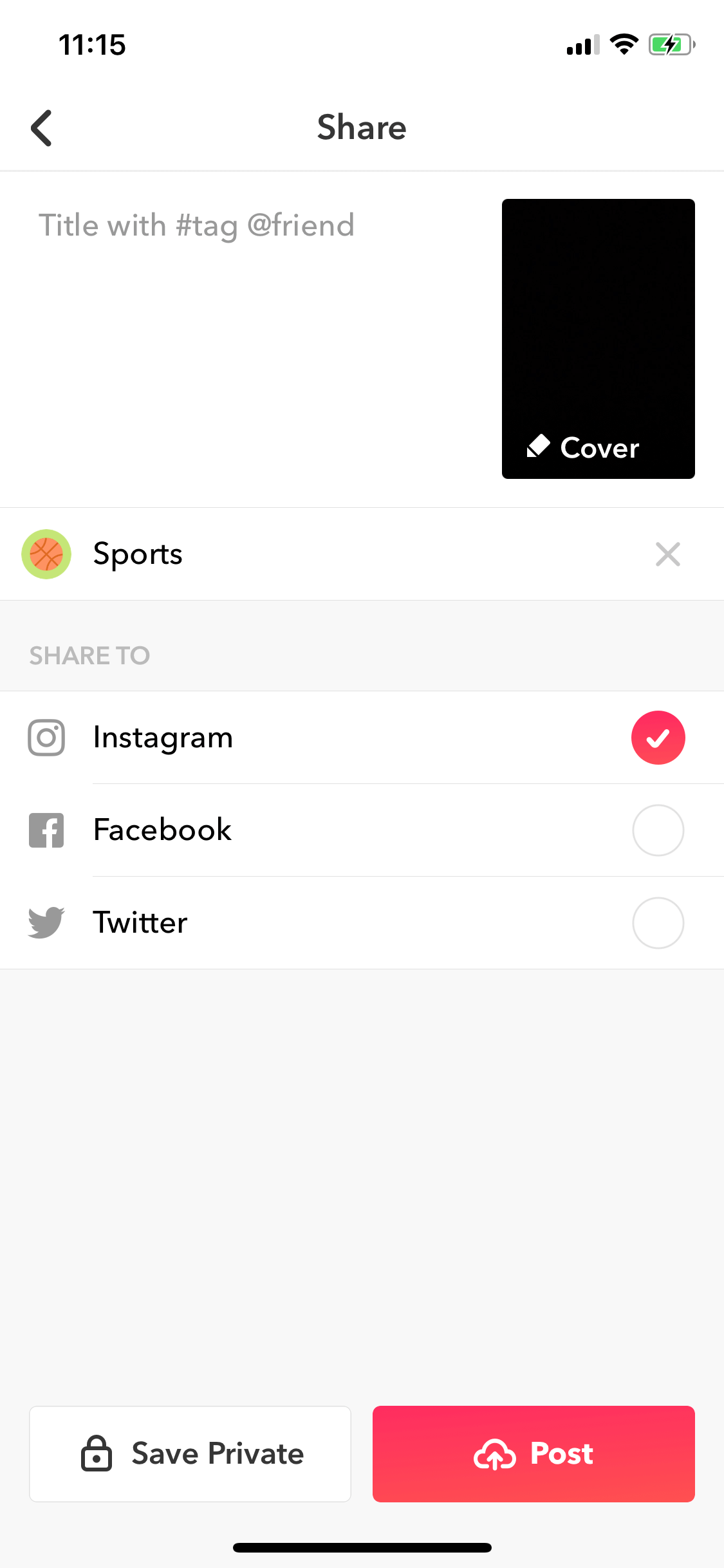This screenshot has width=724, height=1568.
Task: Remove the Sports category
Action: click(x=668, y=554)
